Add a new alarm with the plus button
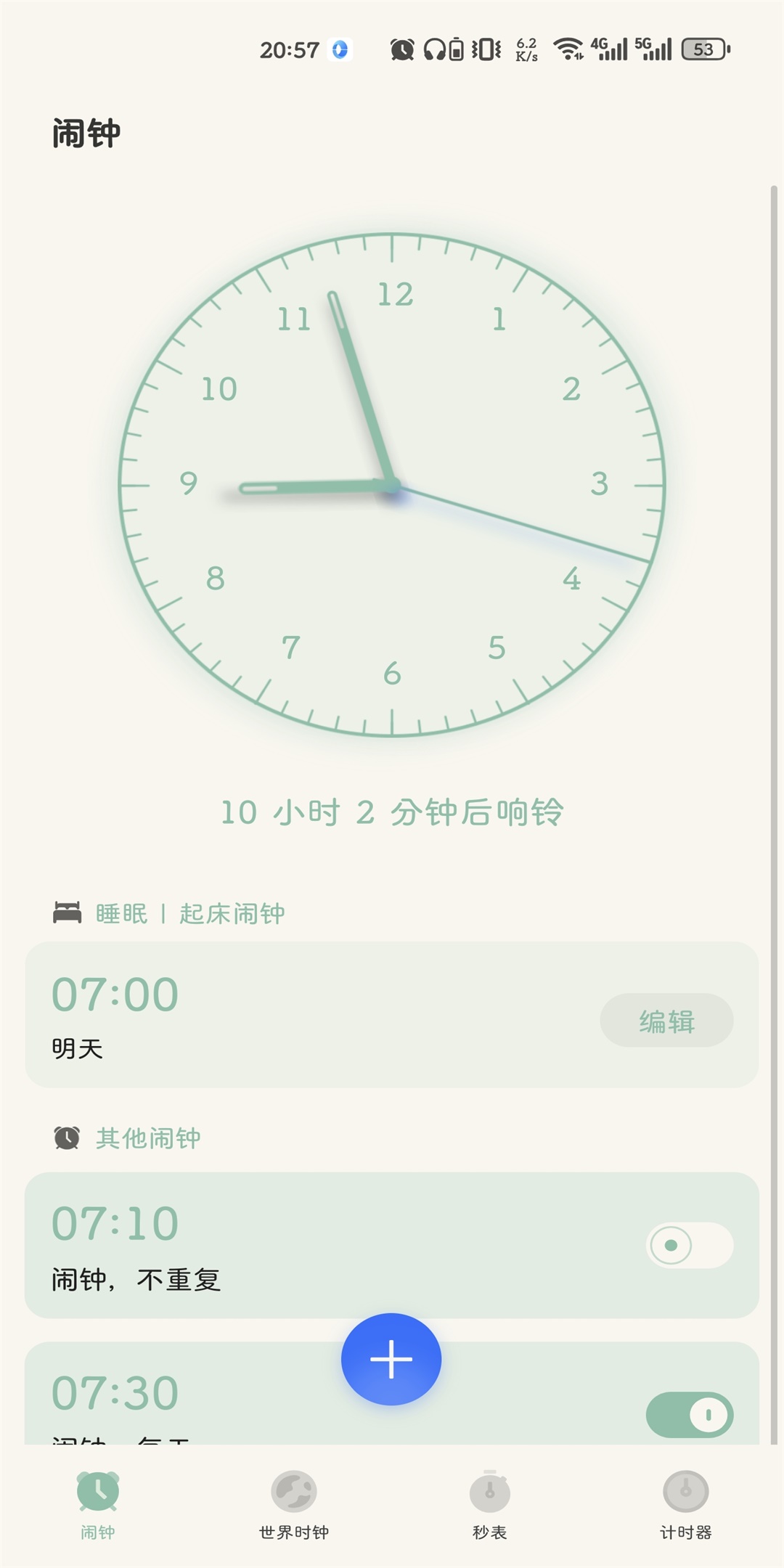 pos(391,1359)
